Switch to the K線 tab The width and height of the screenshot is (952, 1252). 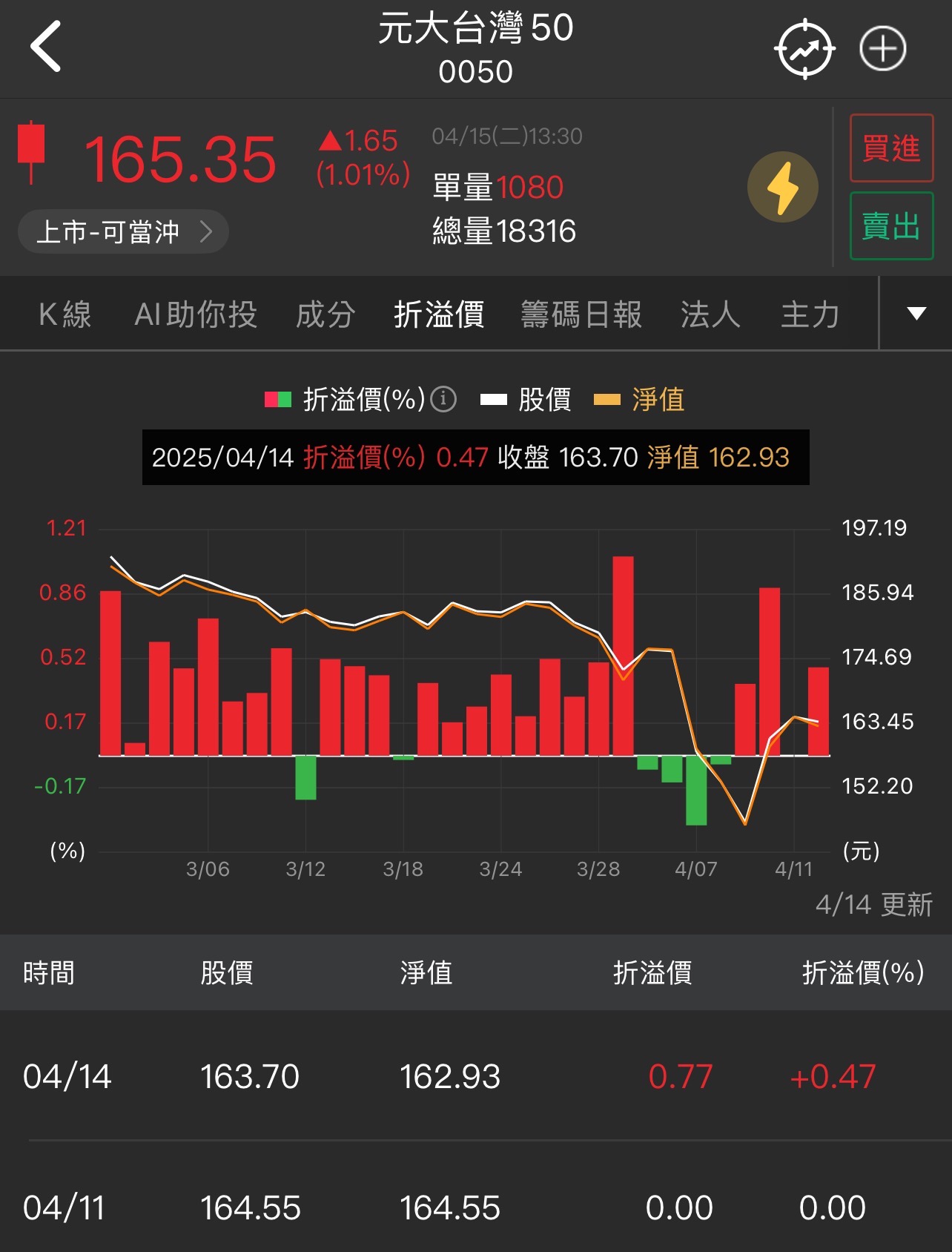tap(65, 314)
